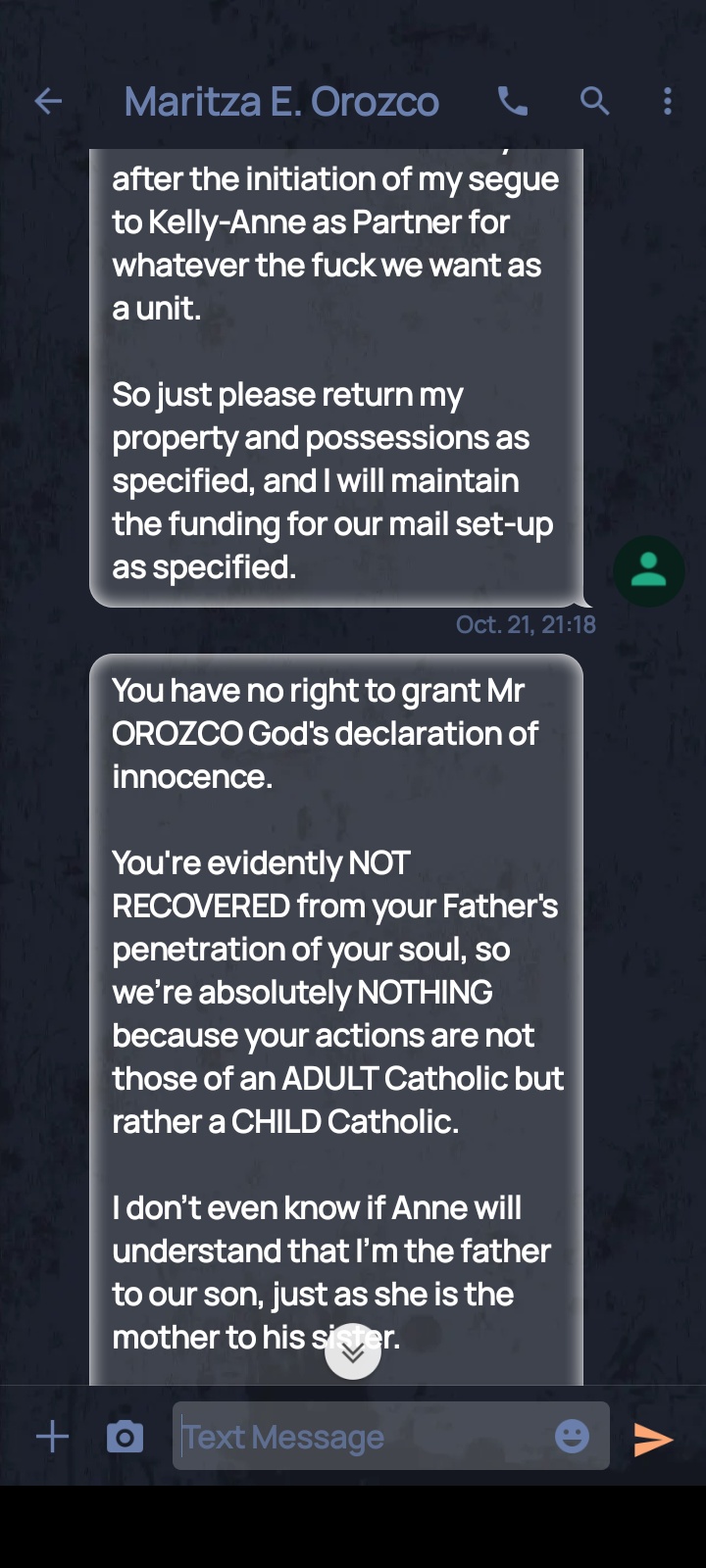The image size is (706, 1568).
Task: Focus the Text Message field
Action: coord(363,1436)
